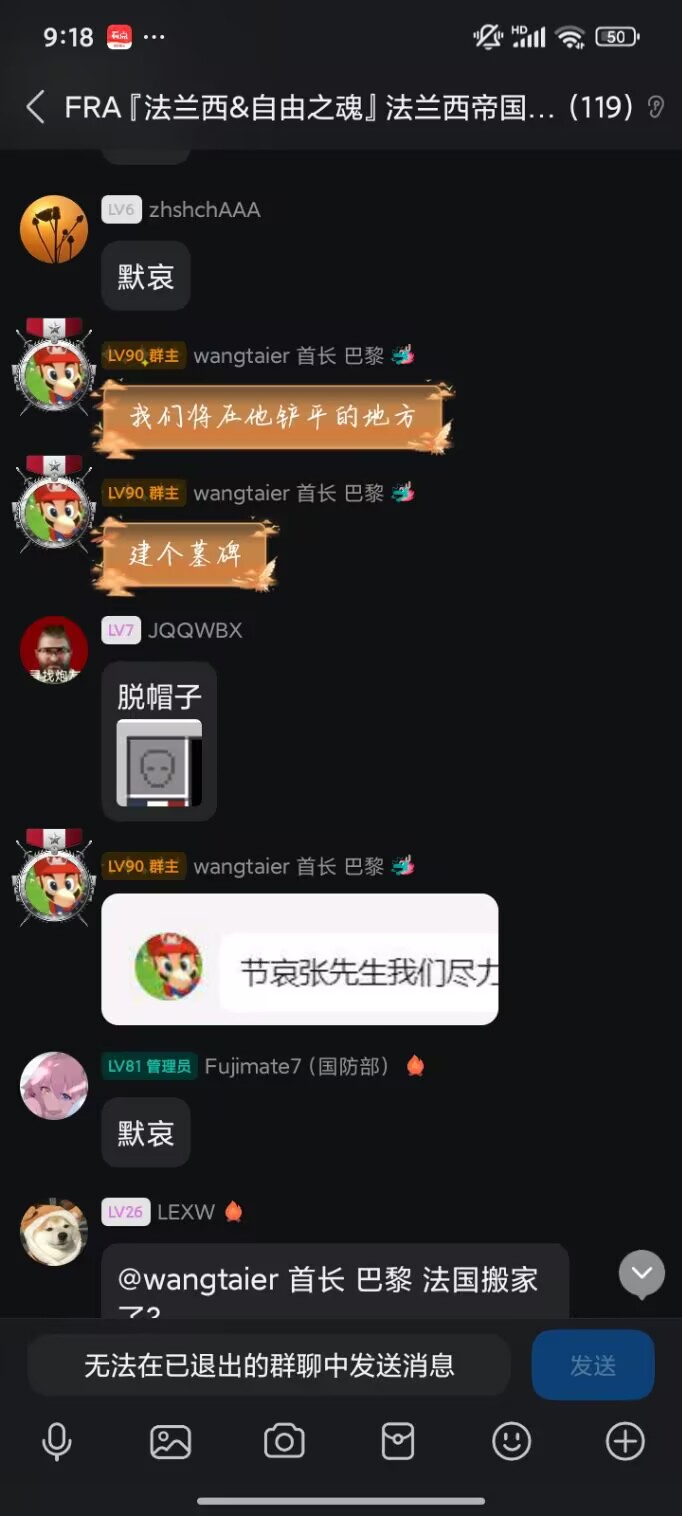This screenshot has width=682, height=1516.
Task: Open the photo gallery picker
Action: click(170, 1441)
